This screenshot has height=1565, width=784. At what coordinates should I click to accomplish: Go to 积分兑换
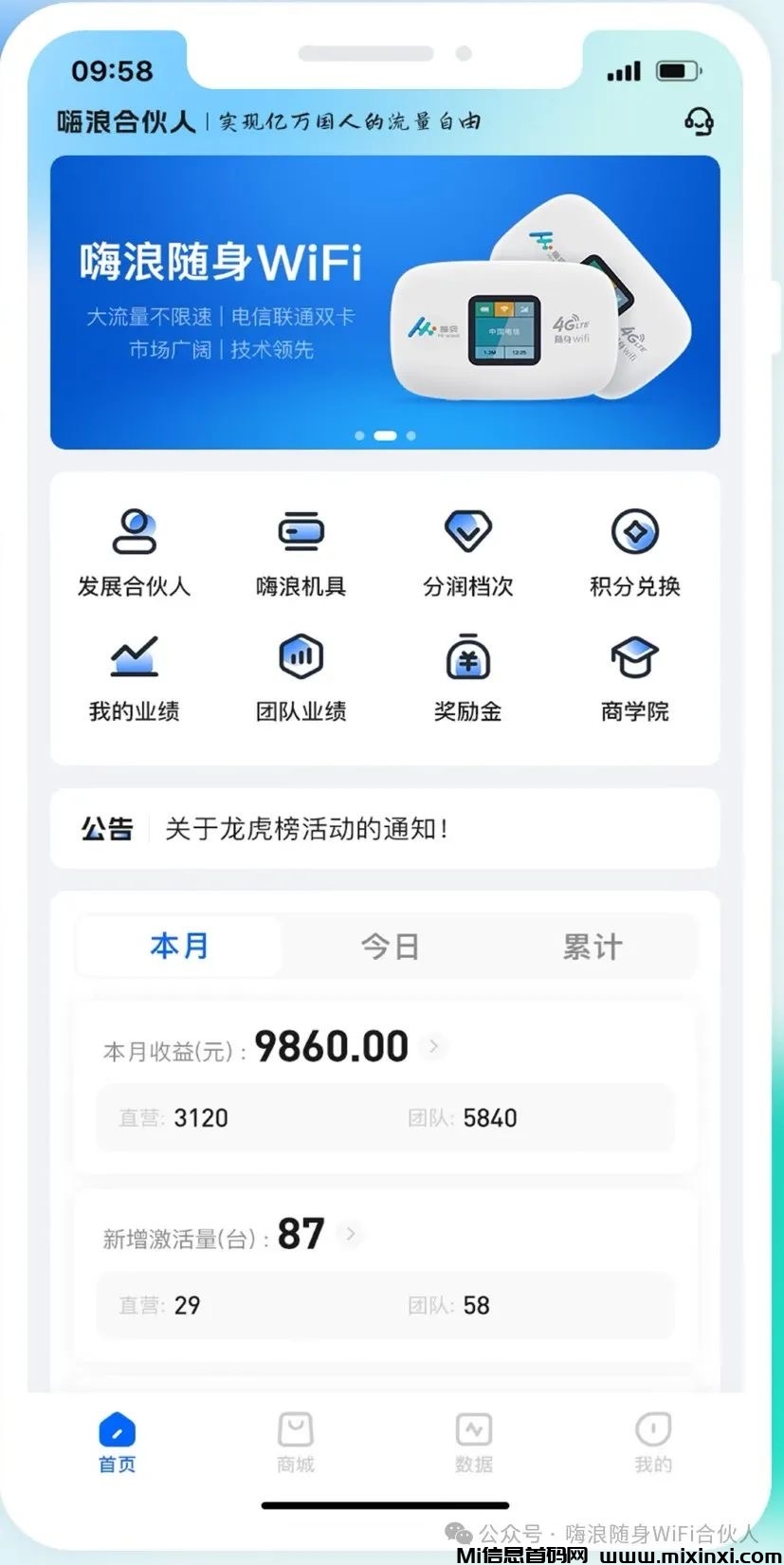[634, 552]
